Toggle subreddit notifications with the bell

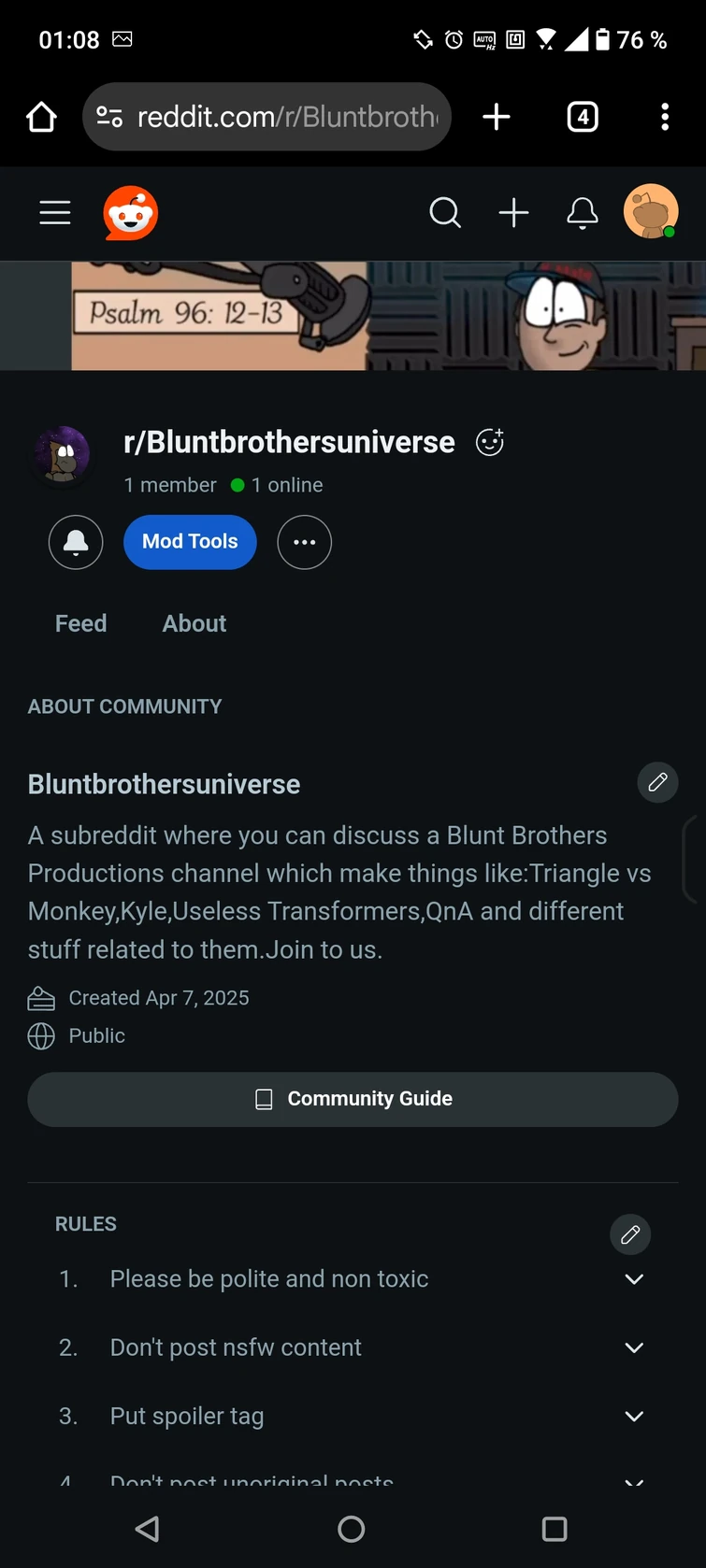[76, 542]
